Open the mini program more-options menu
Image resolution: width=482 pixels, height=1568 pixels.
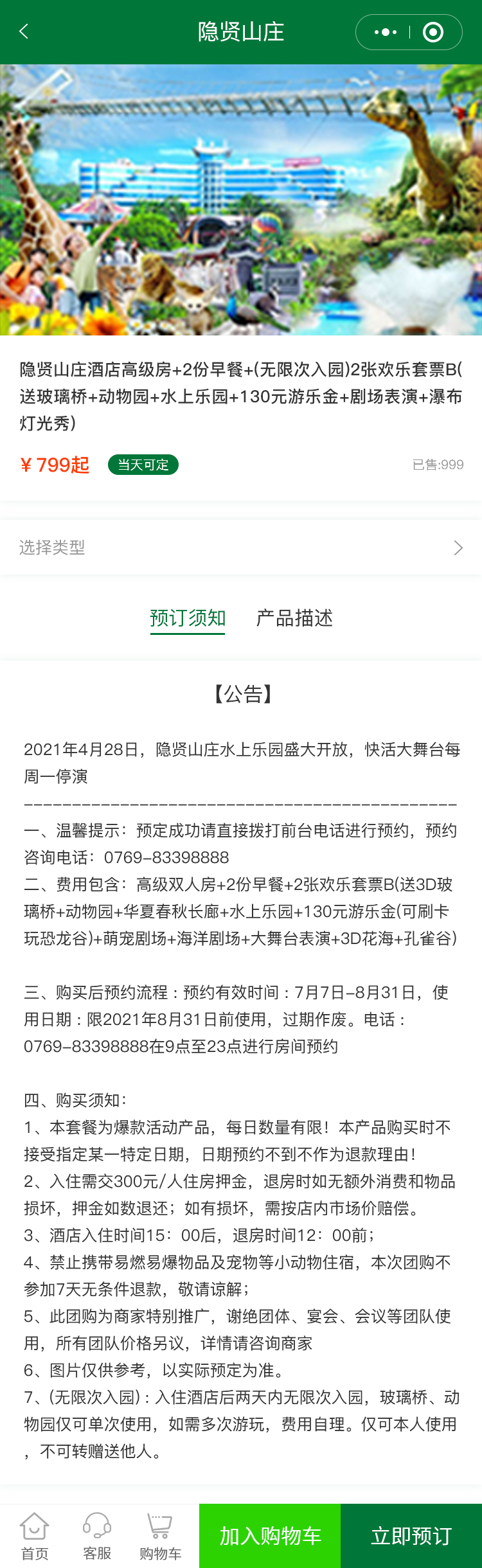click(385, 32)
